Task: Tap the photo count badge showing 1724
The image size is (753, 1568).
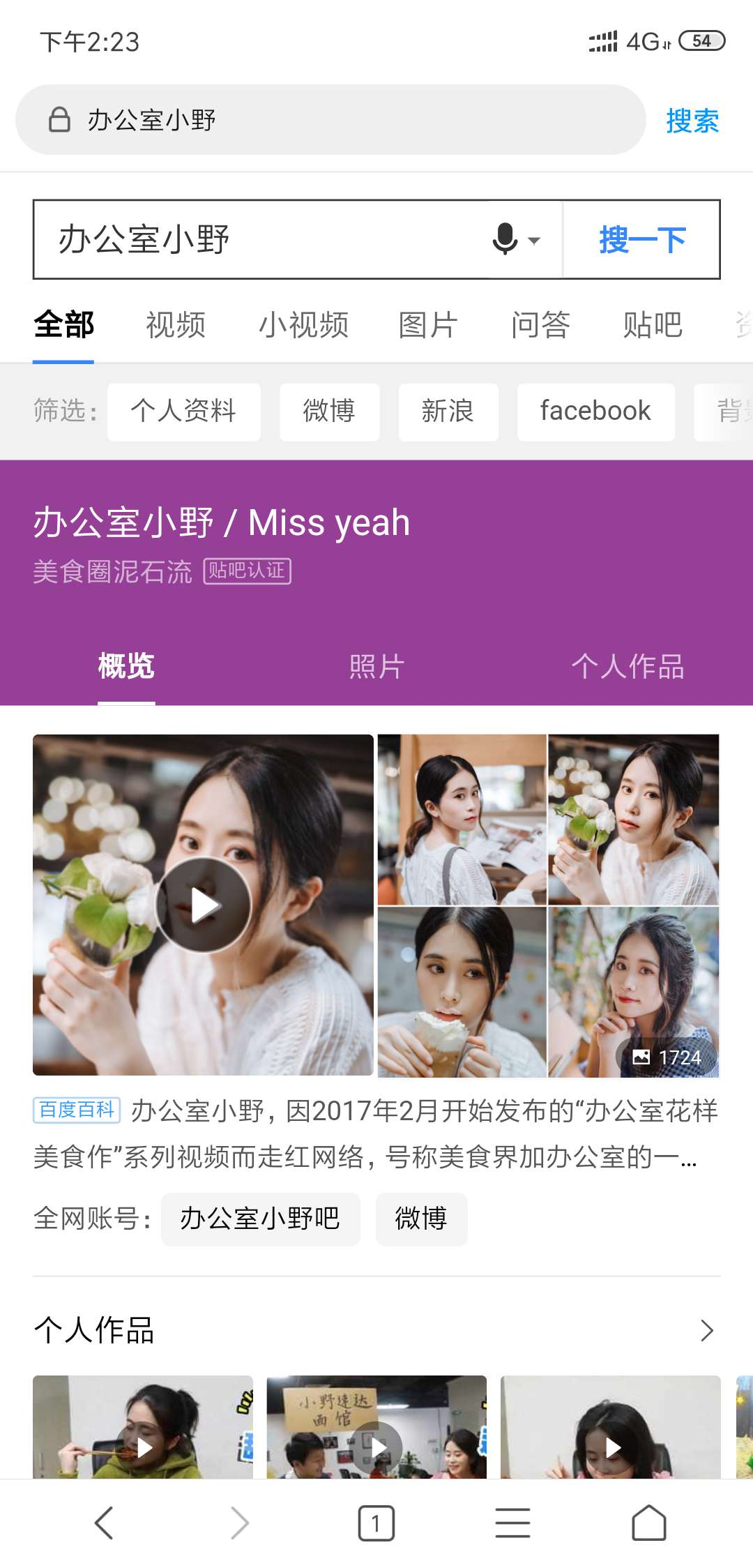Action: click(667, 1057)
